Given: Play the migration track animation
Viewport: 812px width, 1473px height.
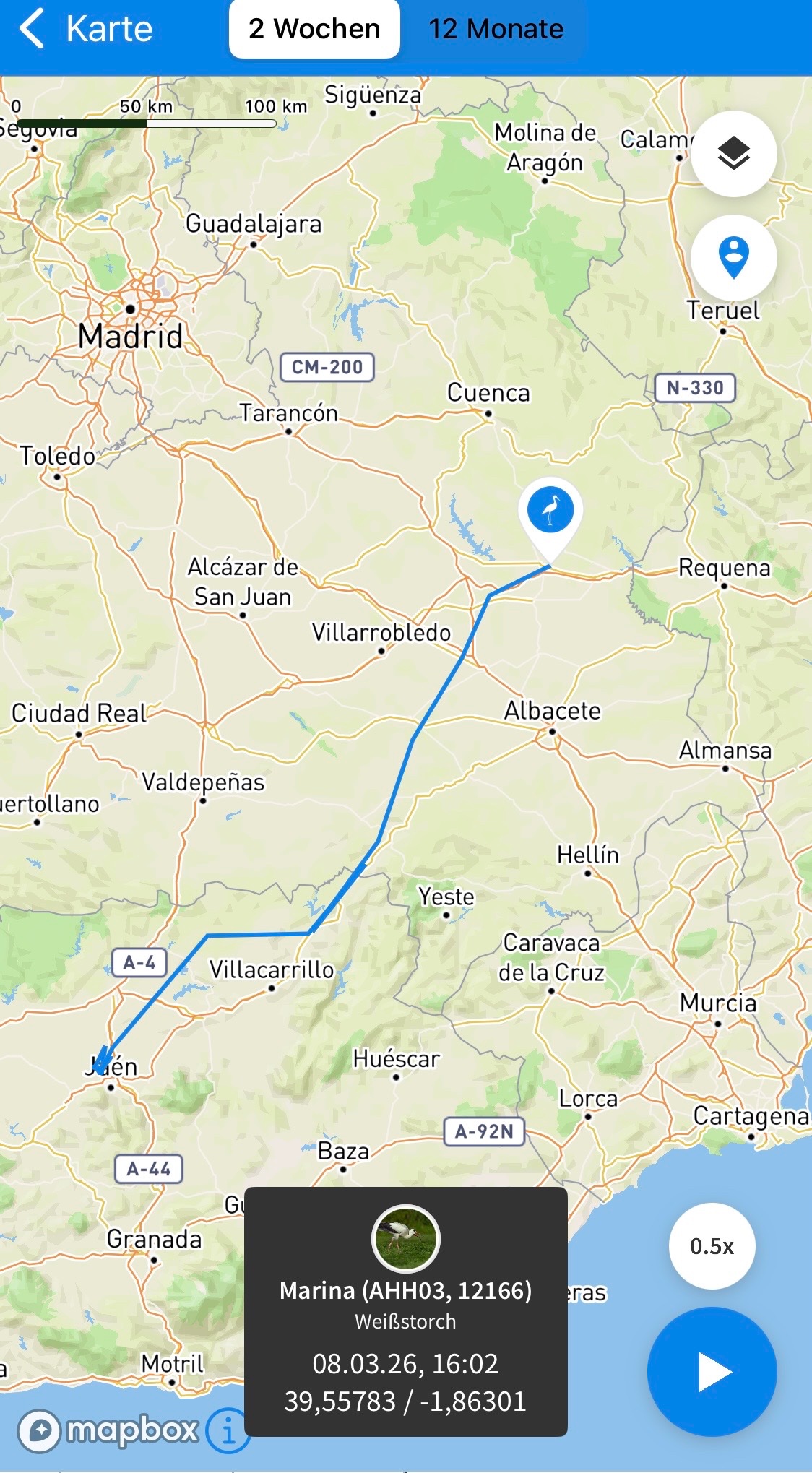Looking at the screenshot, I should 712,1371.
